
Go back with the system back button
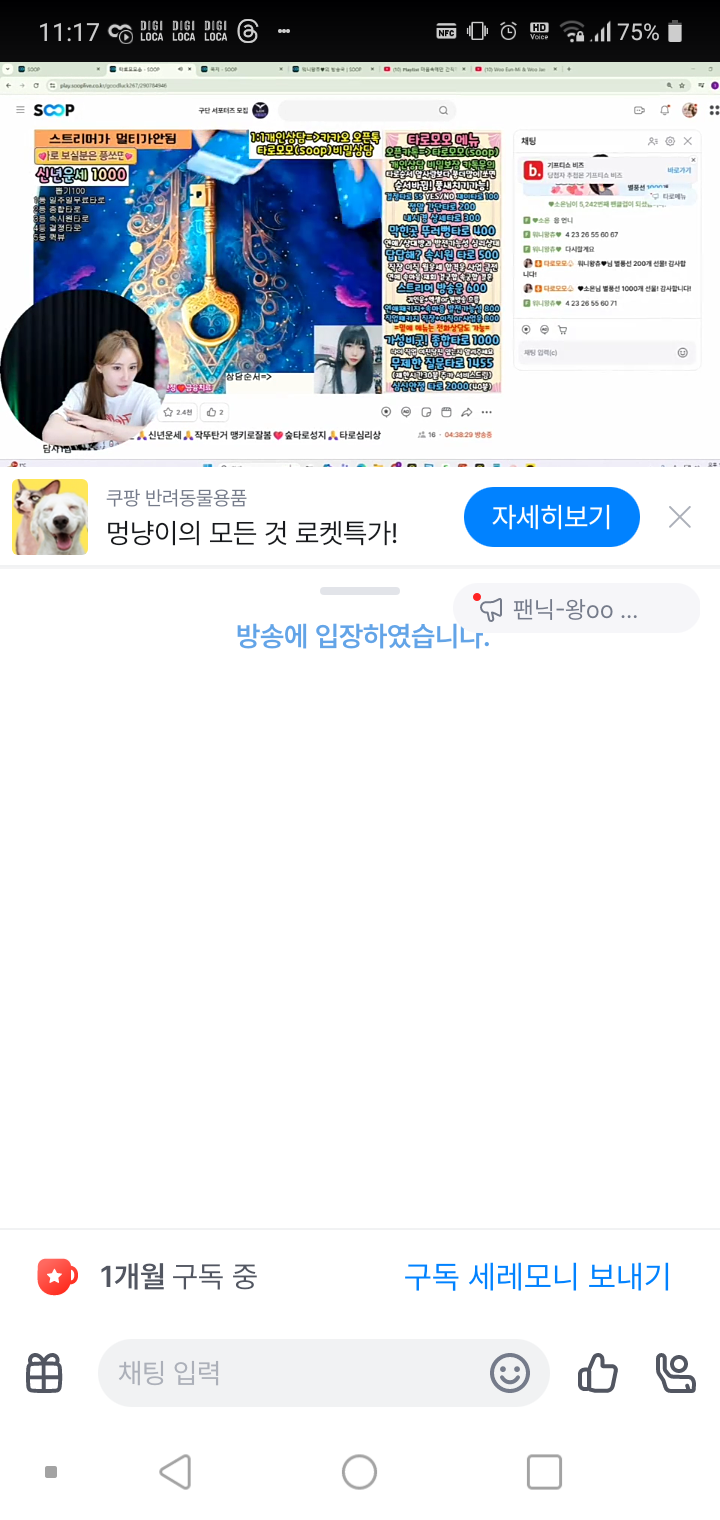point(175,1472)
